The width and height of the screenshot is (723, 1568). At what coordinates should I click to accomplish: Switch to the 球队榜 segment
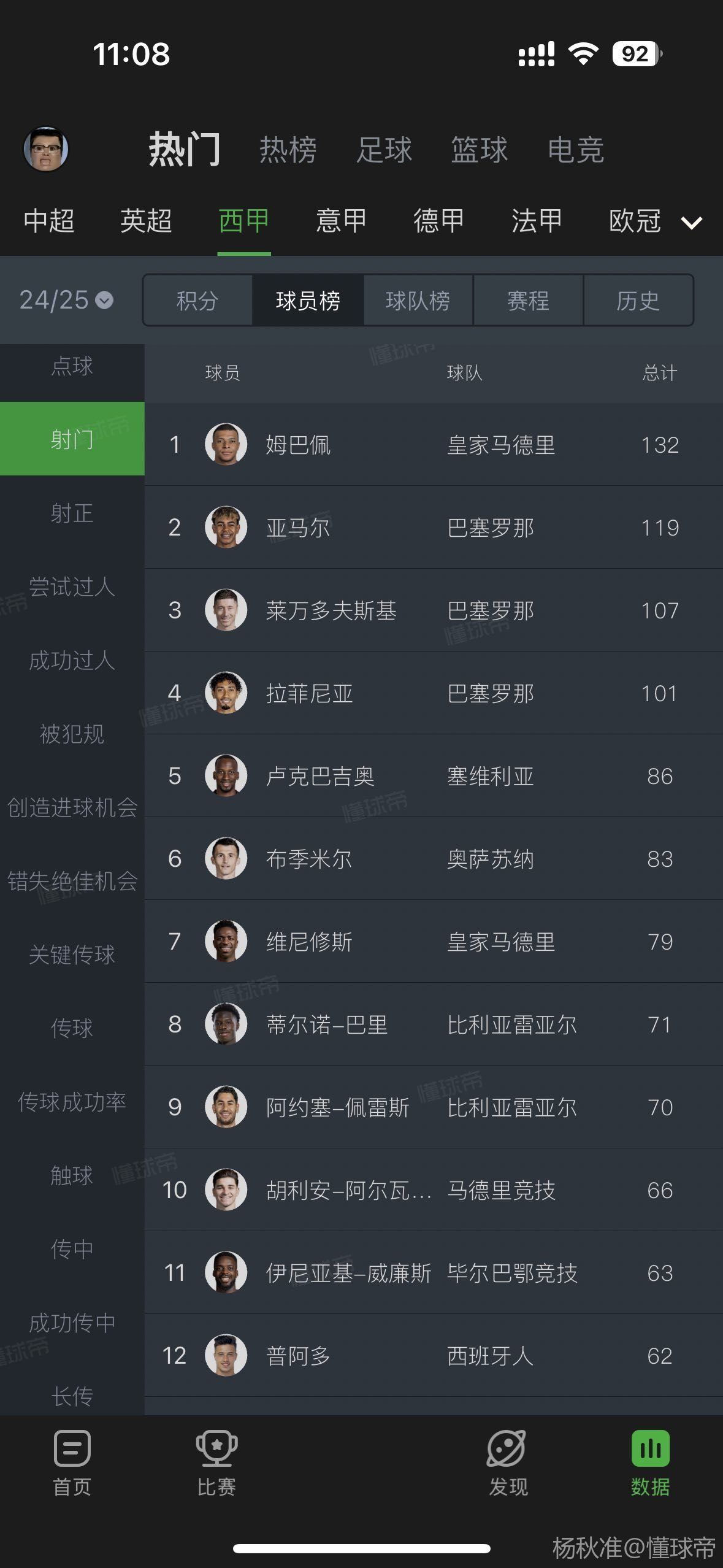click(418, 301)
